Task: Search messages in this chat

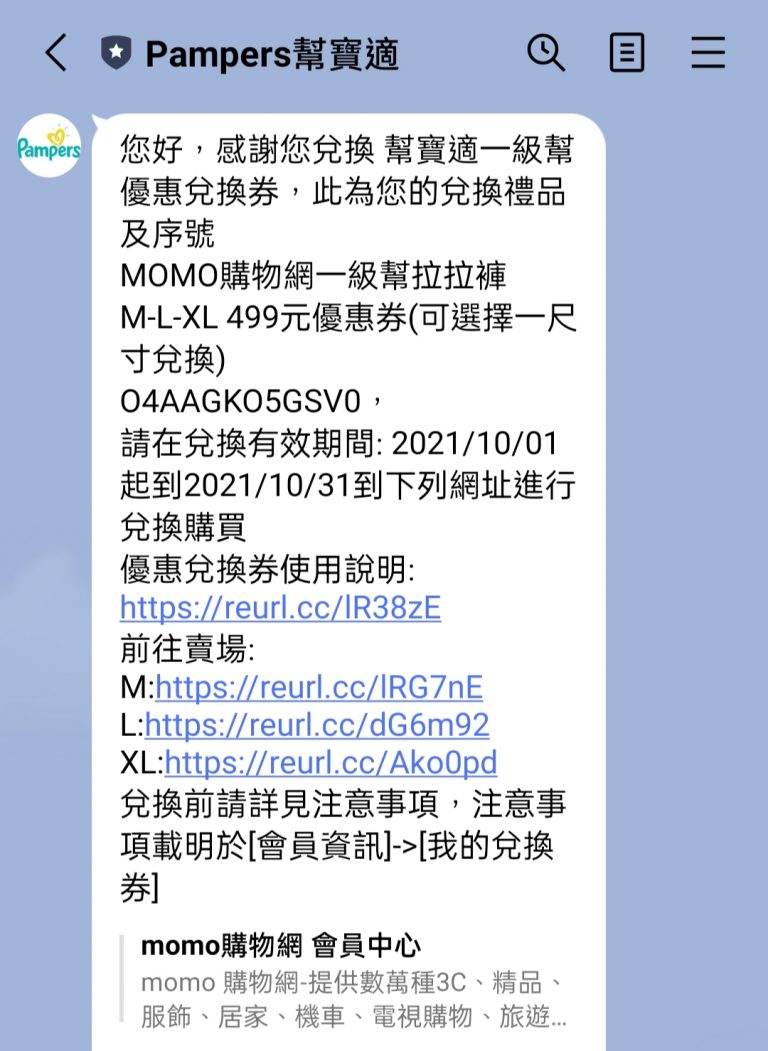Action: (x=546, y=52)
